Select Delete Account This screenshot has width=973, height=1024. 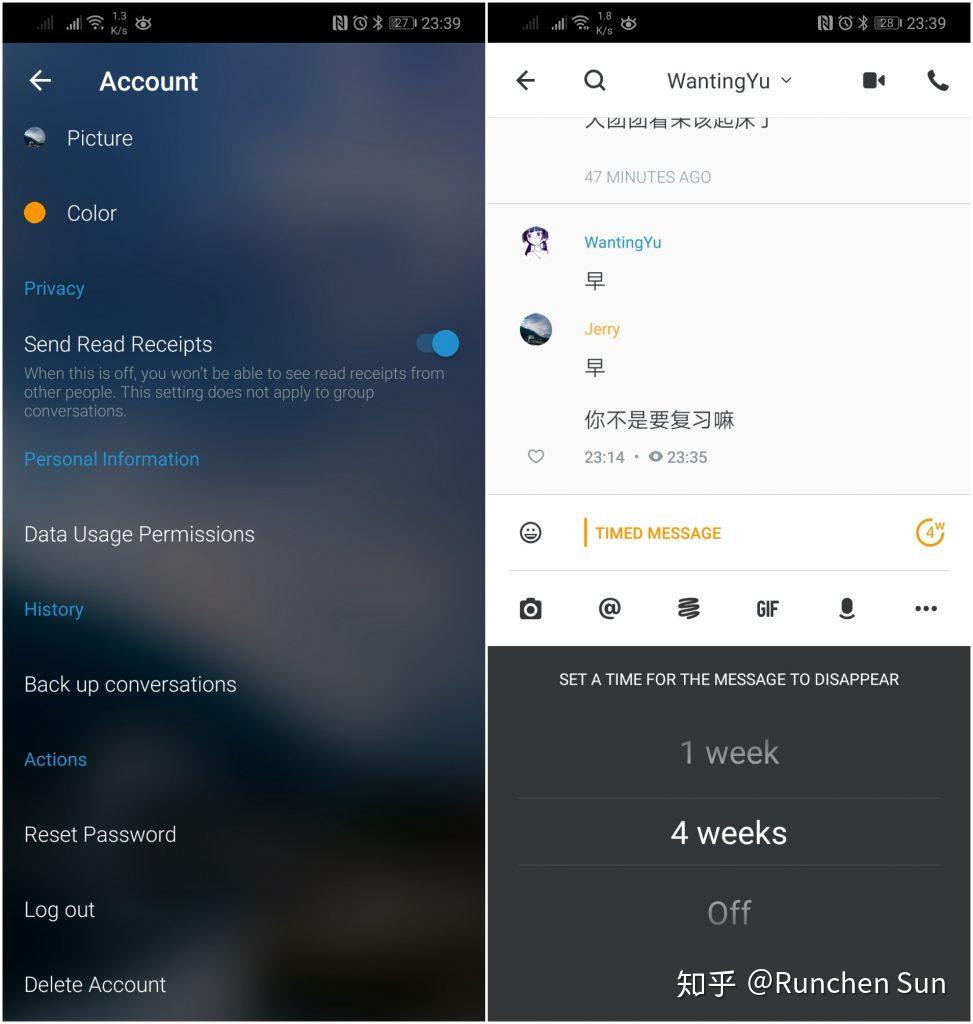[95, 984]
